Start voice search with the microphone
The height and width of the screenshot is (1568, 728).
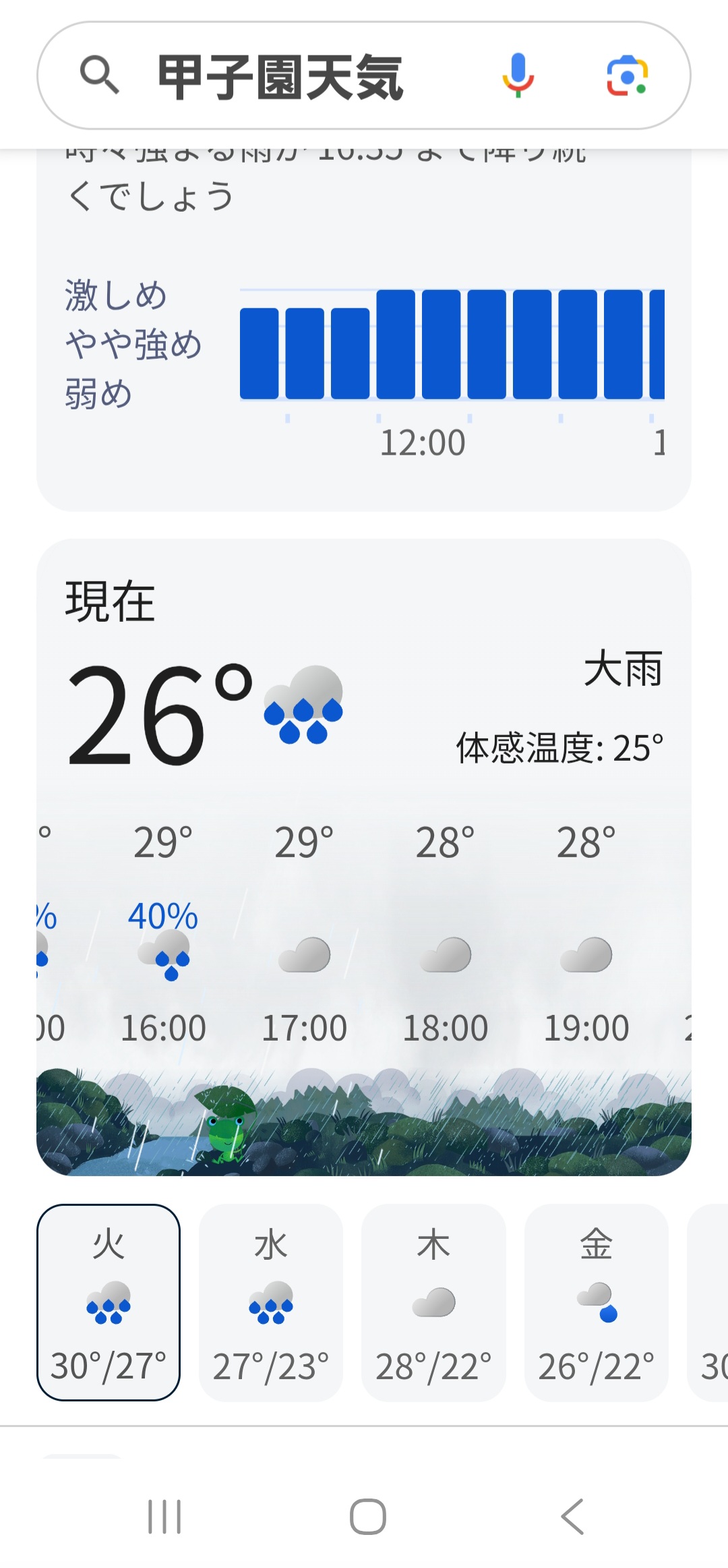click(518, 76)
